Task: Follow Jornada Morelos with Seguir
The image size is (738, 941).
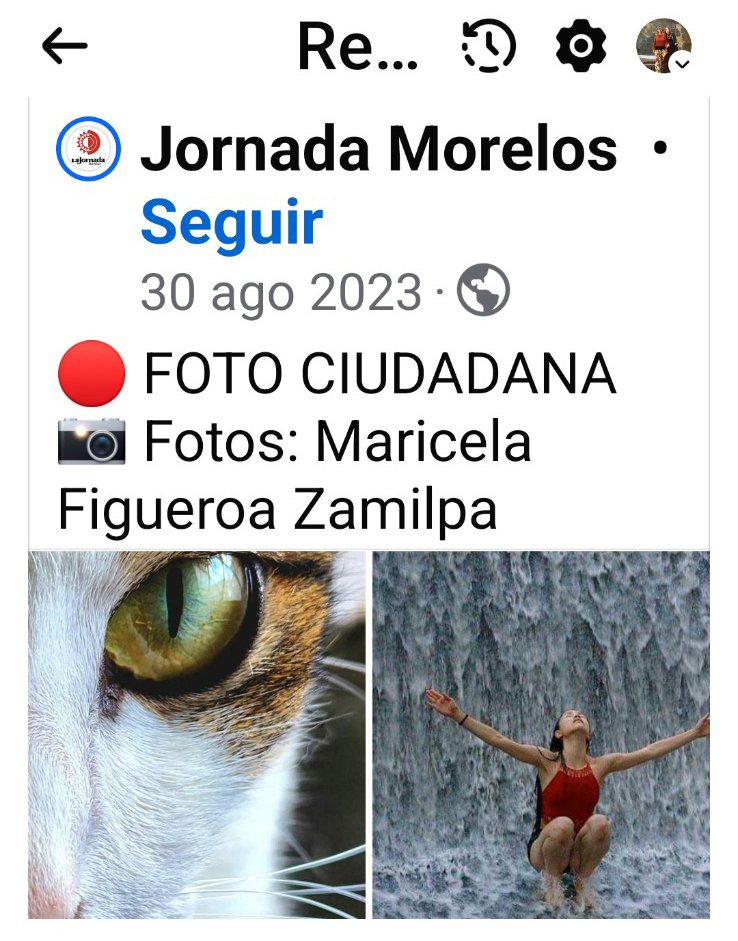Action: point(231,222)
